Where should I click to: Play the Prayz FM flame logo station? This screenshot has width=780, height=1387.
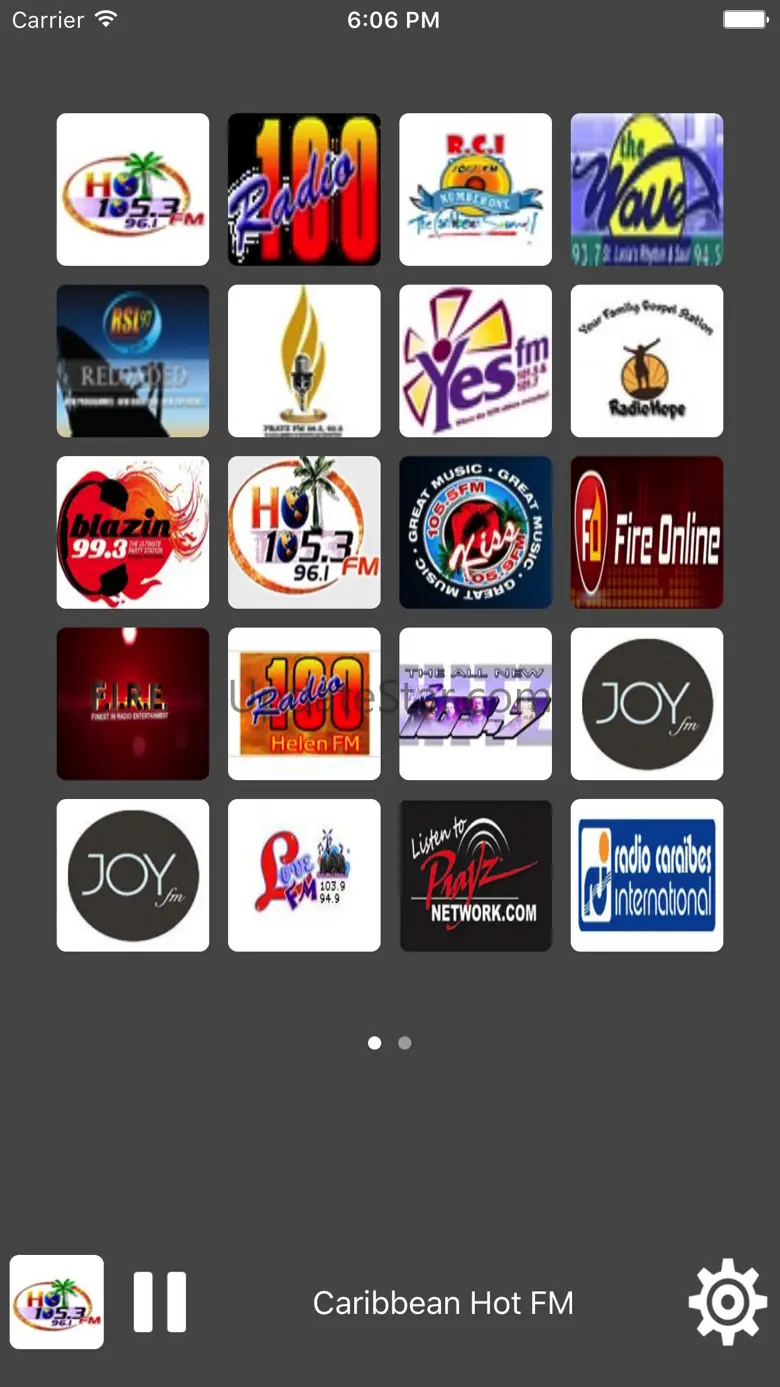pos(304,361)
